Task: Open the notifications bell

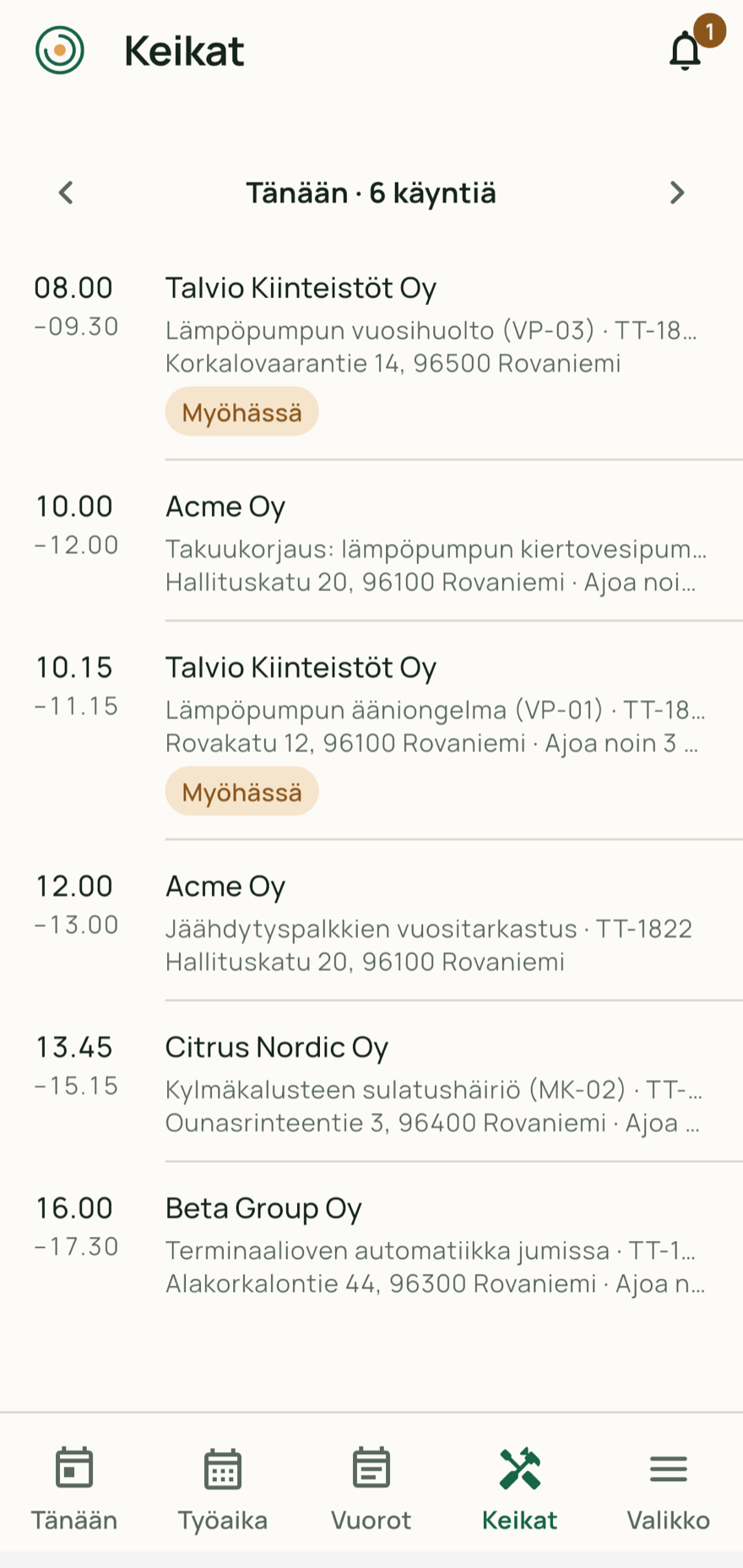Action: (686, 51)
